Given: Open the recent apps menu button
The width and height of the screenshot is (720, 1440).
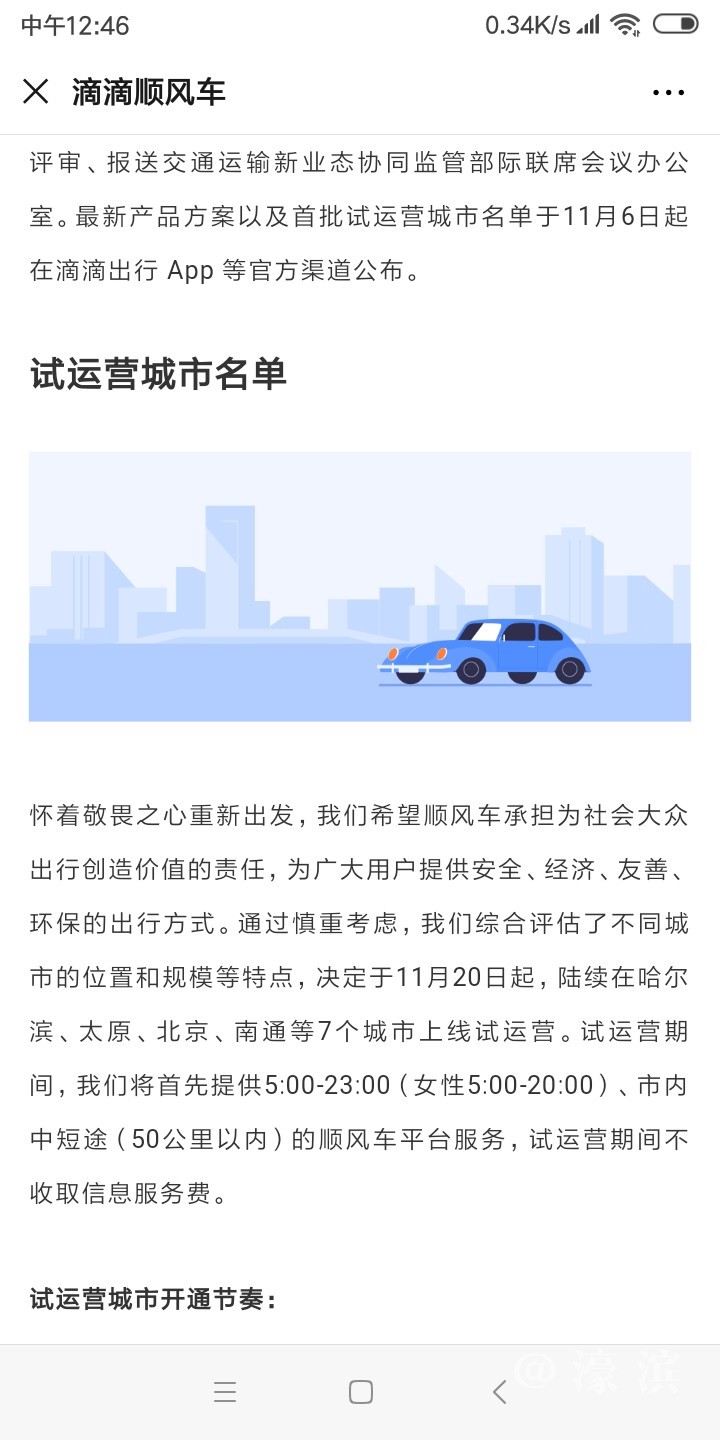Looking at the screenshot, I should [x=225, y=1392].
